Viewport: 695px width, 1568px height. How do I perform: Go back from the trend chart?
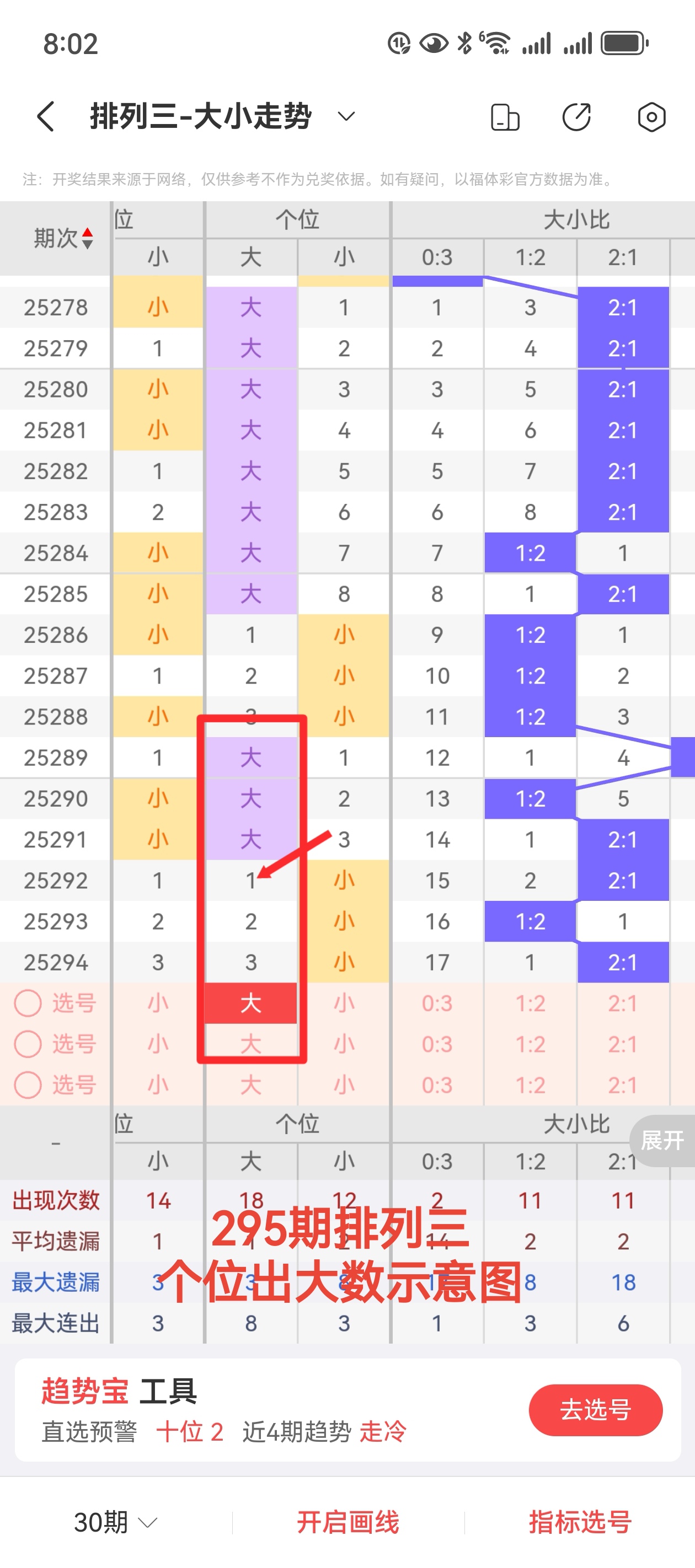coord(46,116)
